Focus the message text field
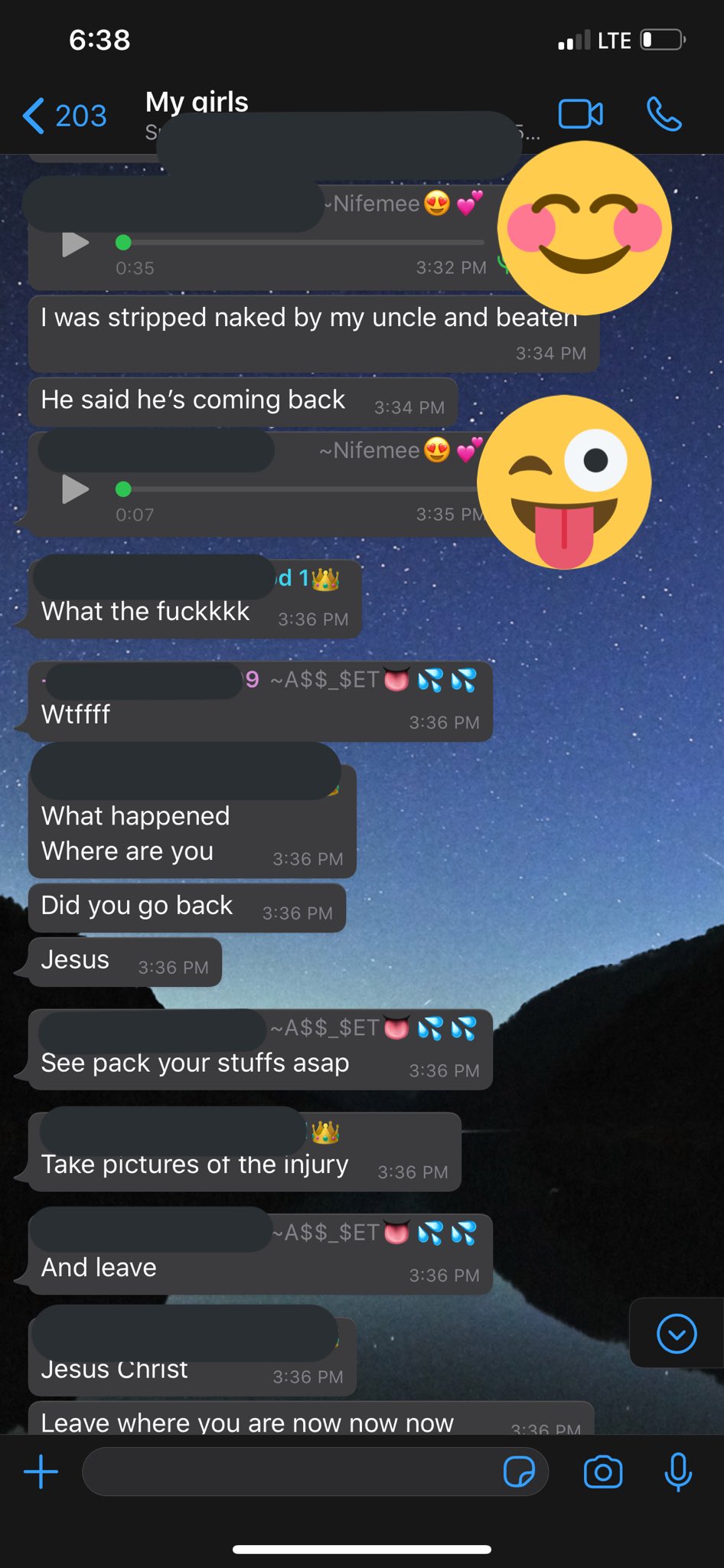This screenshot has width=724, height=1568. pos(291,1472)
